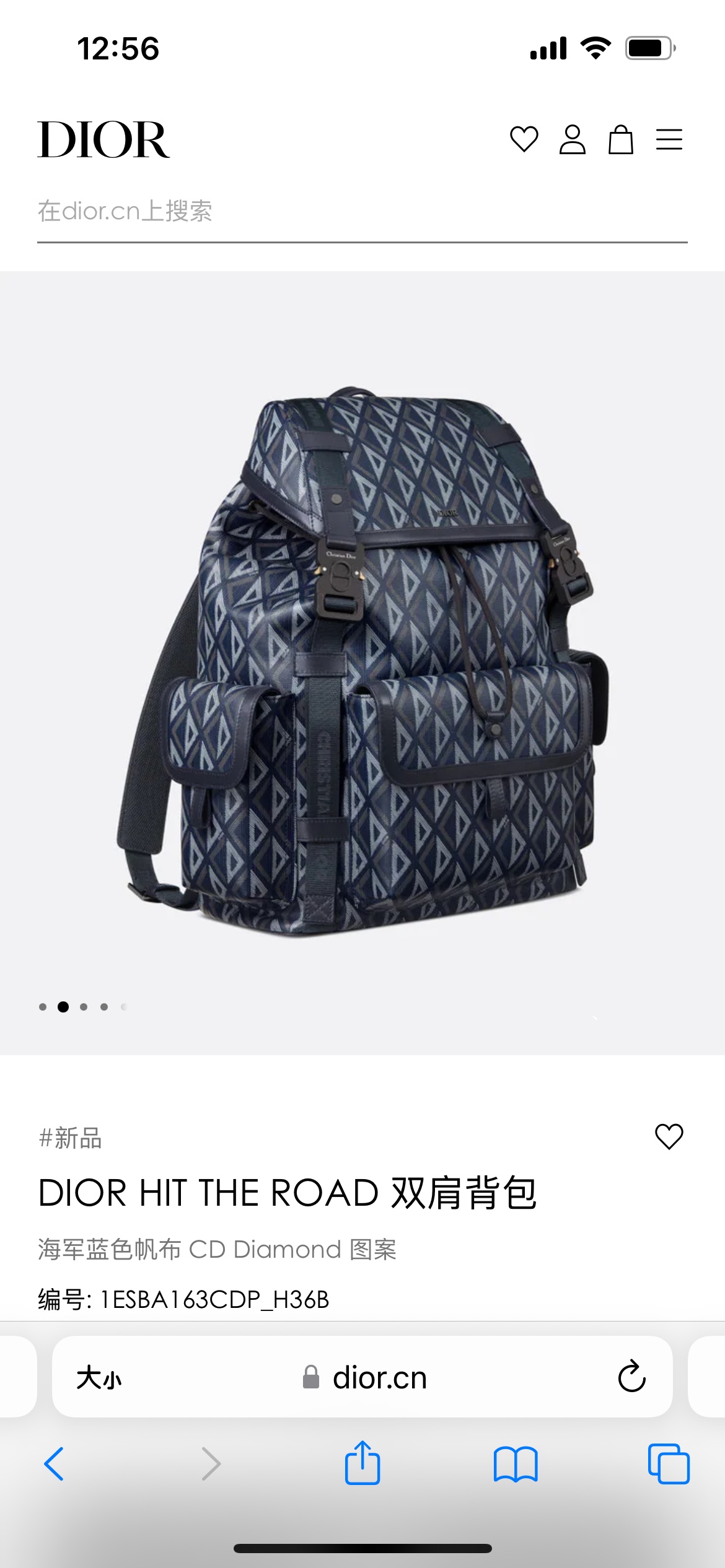
Task: Open the account profile icon
Action: click(572, 139)
